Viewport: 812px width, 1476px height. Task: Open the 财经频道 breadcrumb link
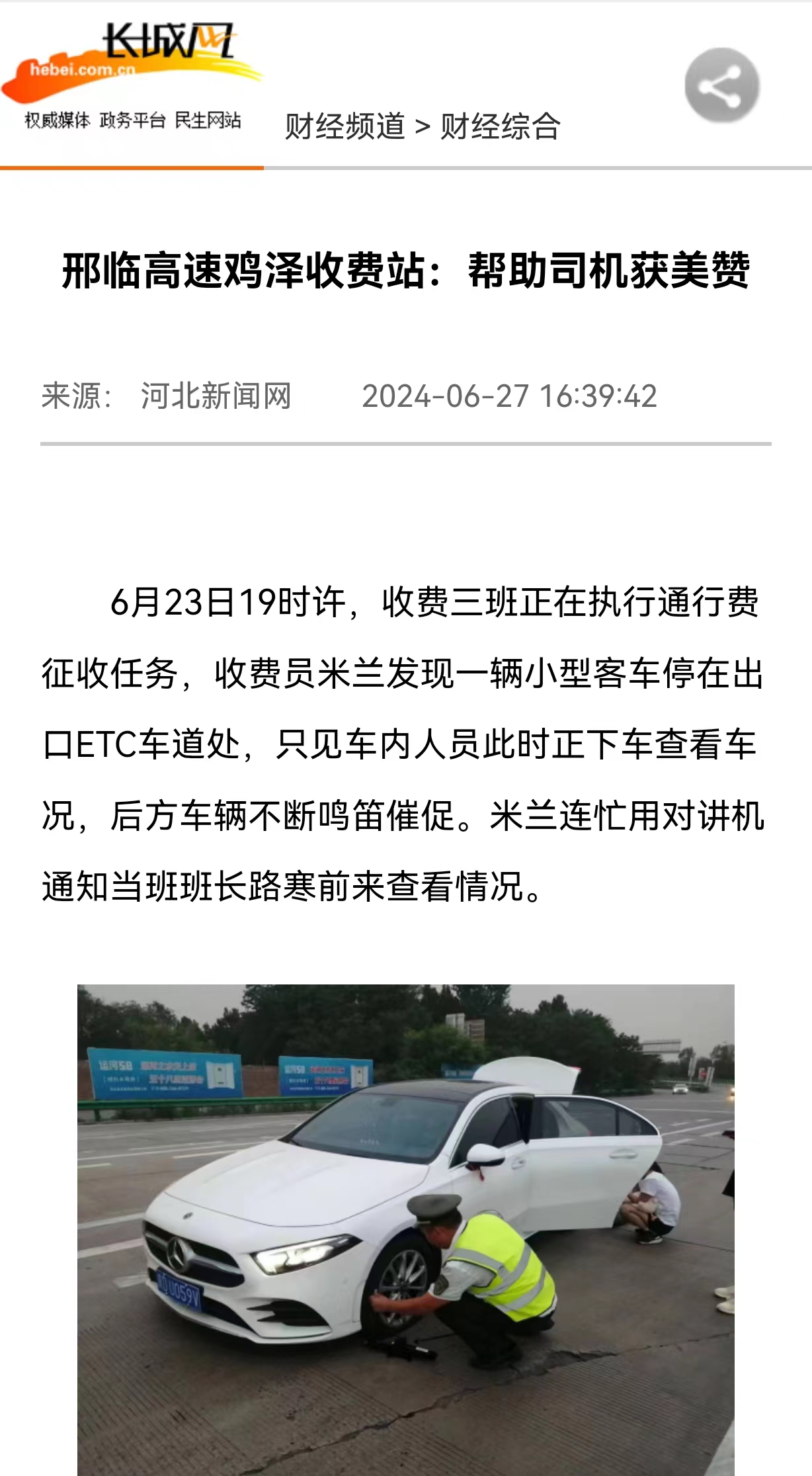(345, 126)
